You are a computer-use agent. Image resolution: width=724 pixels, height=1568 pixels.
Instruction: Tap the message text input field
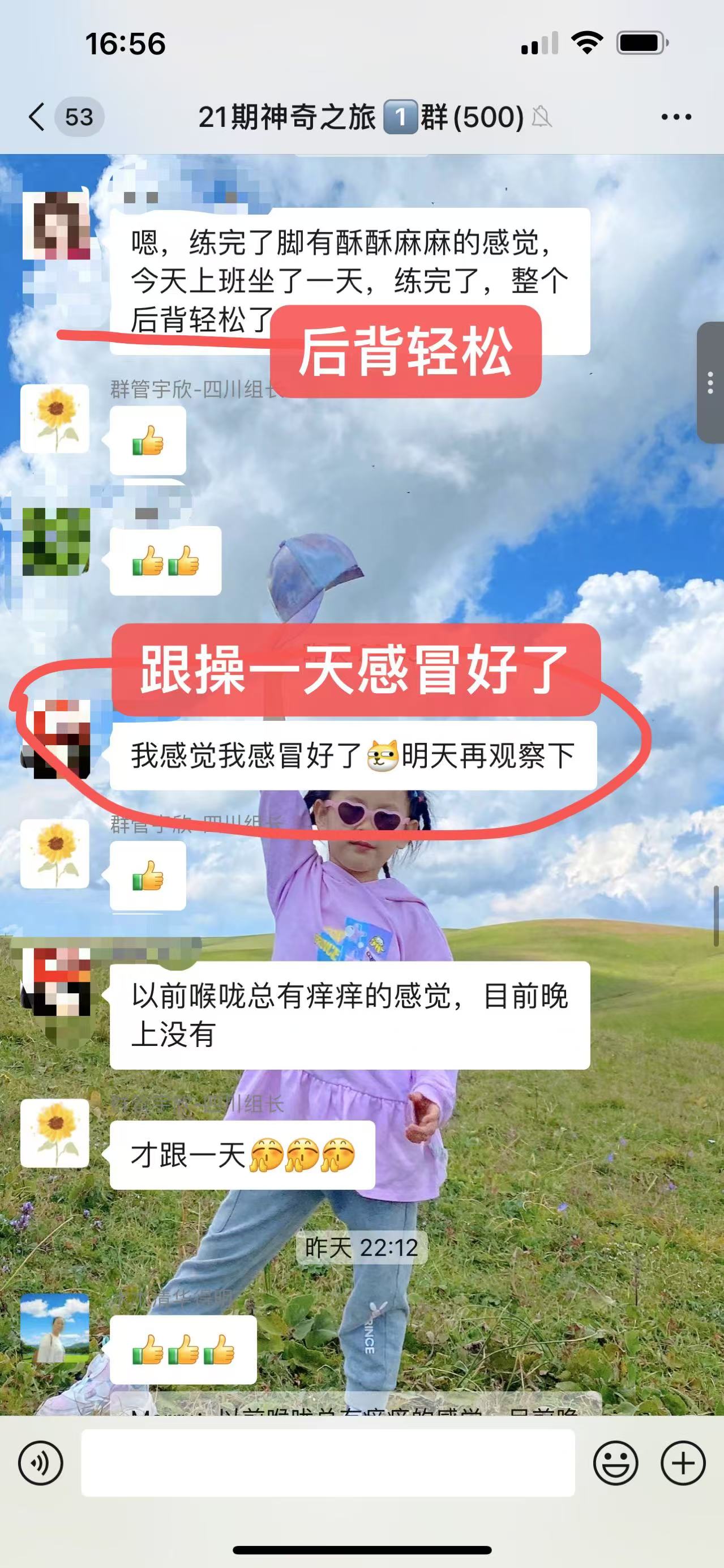click(328, 1463)
